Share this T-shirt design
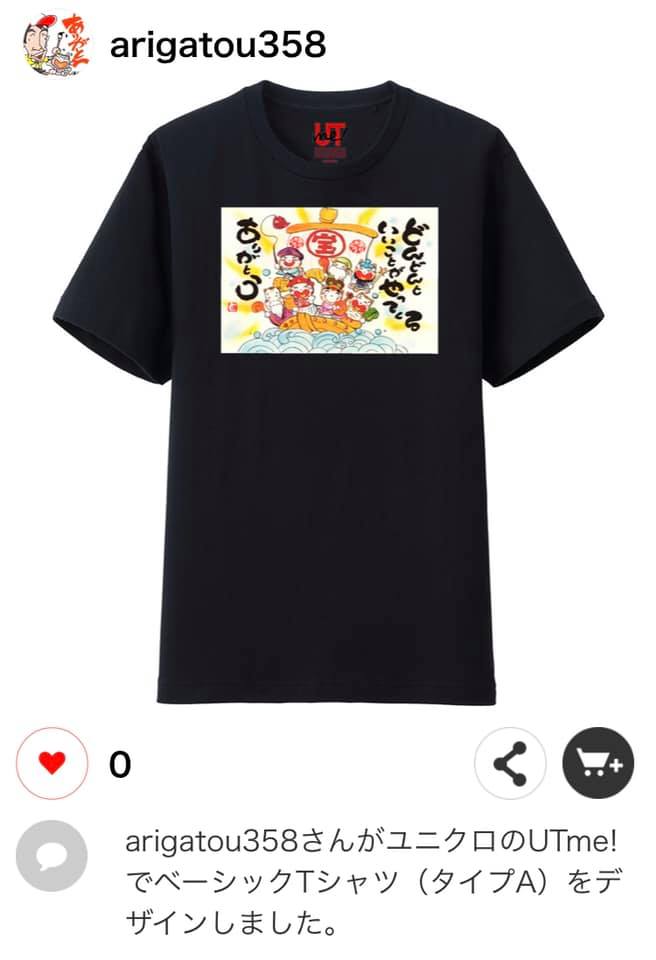Image resolution: width=656 pixels, height=960 pixels. click(x=510, y=764)
